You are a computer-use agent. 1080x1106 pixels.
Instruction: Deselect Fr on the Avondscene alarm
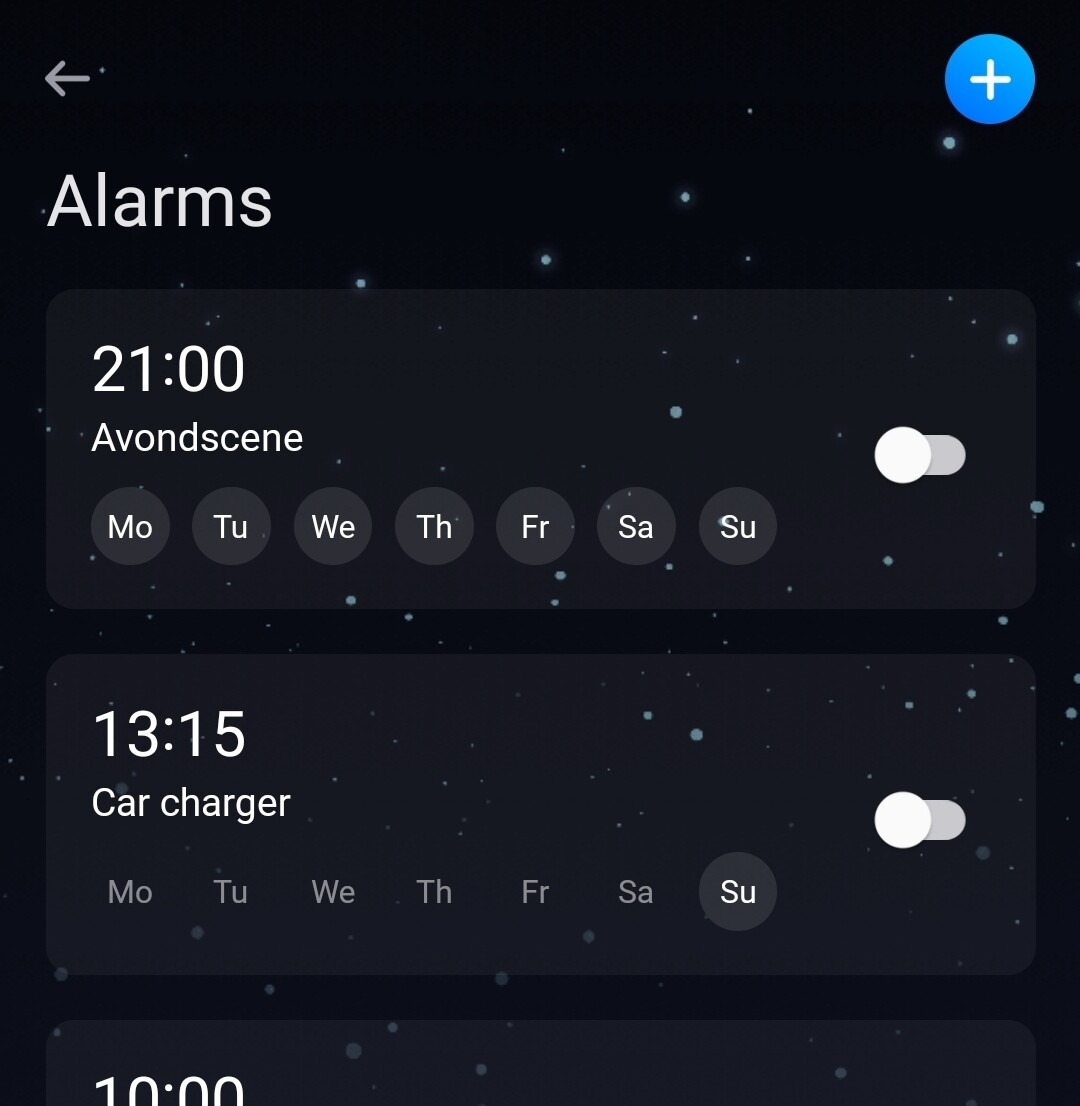pos(535,527)
